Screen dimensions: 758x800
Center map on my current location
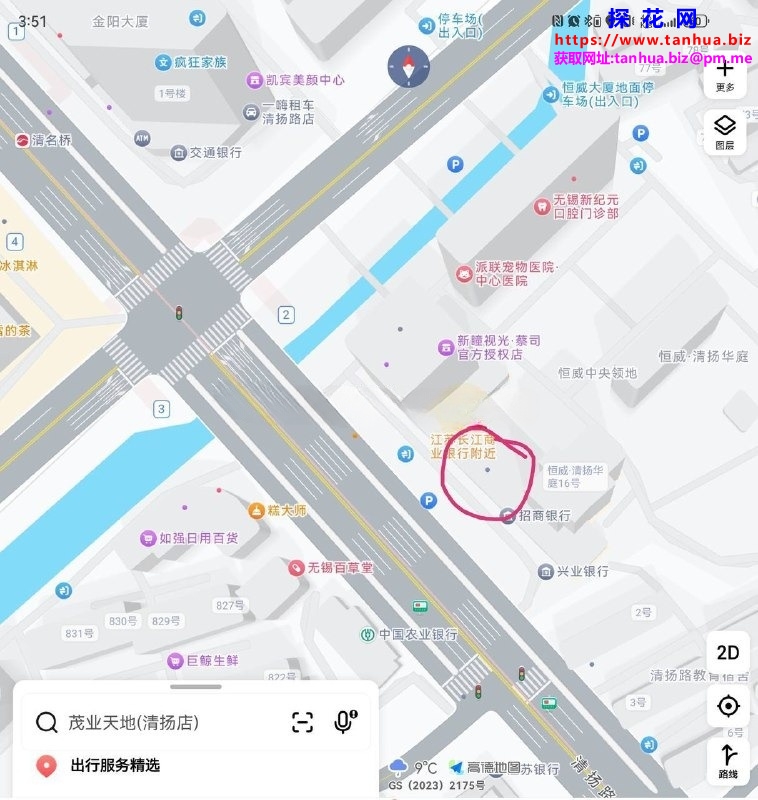[728, 706]
